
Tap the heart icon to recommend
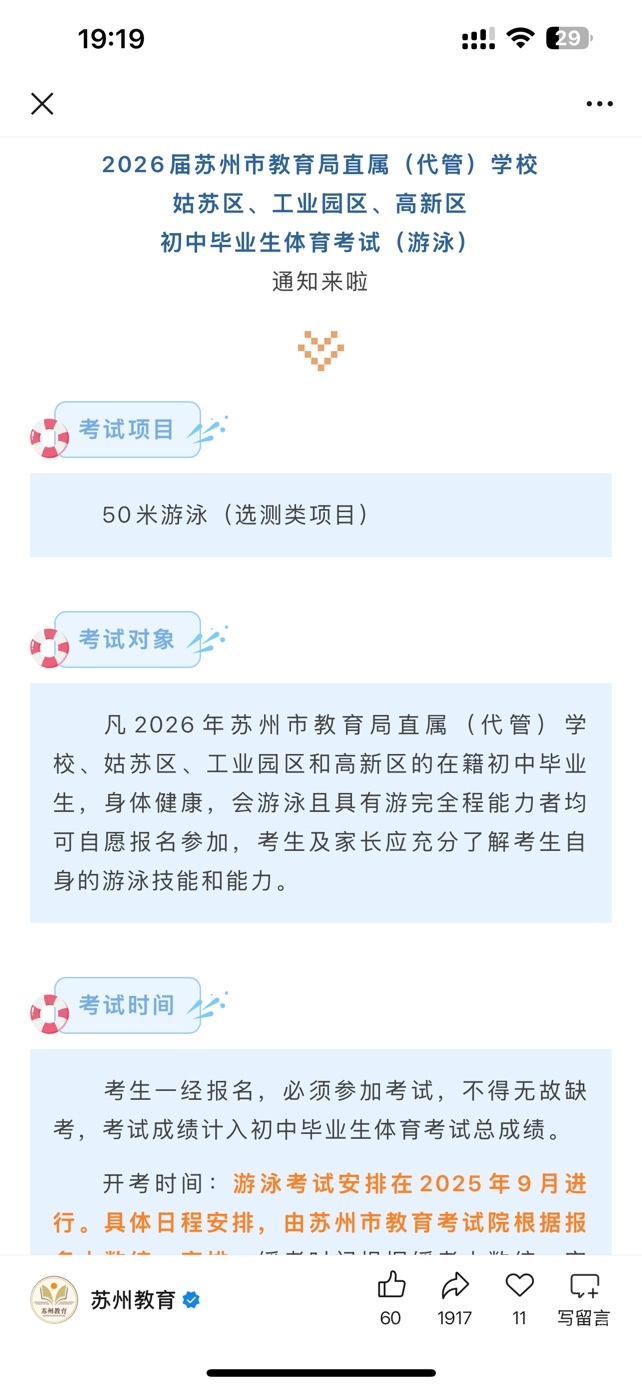(x=519, y=1286)
